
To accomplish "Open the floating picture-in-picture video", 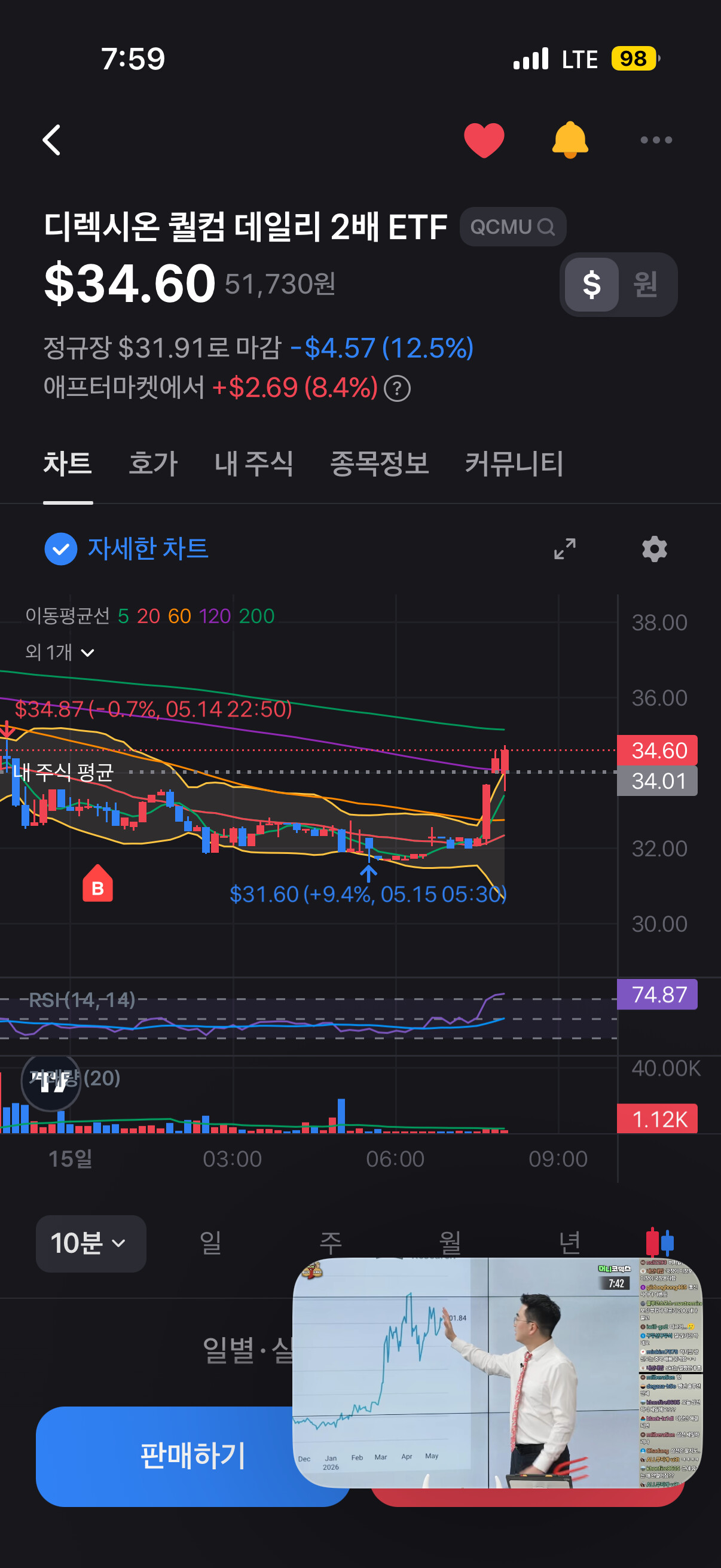I will pyautogui.click(x=497, y=1372).
